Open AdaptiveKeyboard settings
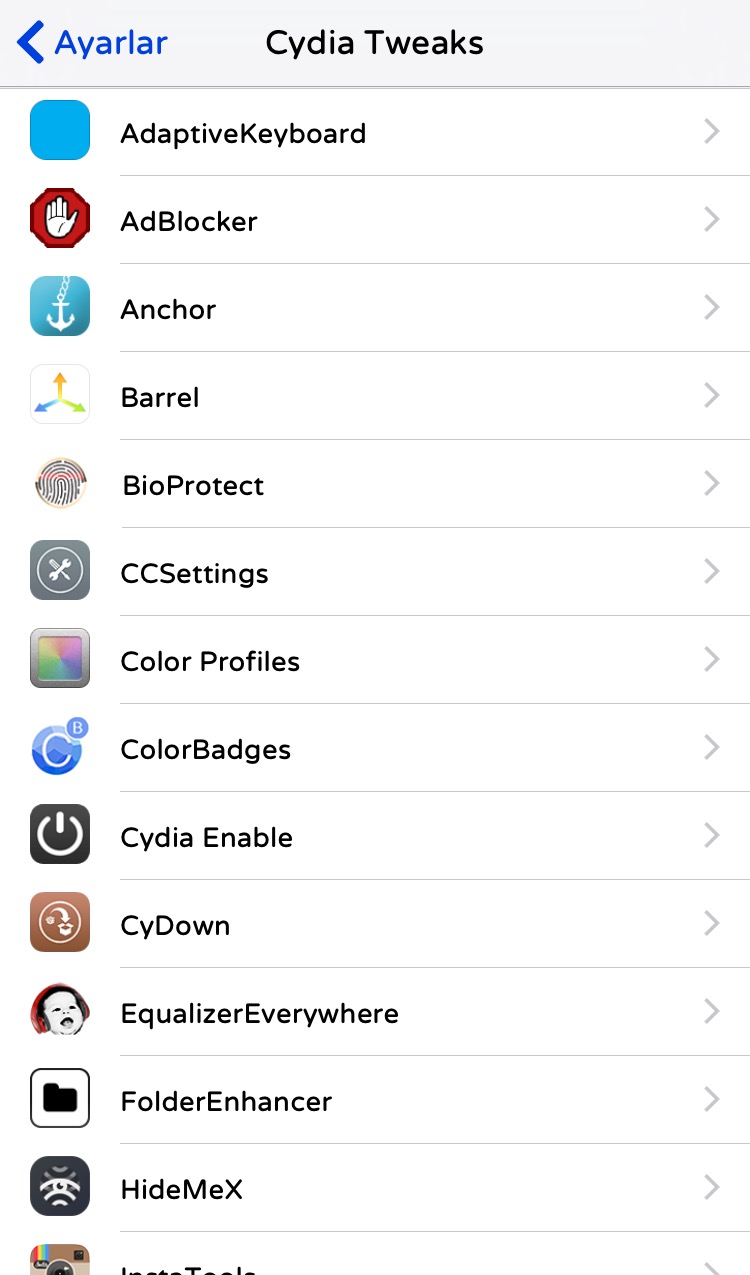The width and height of the screenshot is (750, 1275). [x=375, y=132]
